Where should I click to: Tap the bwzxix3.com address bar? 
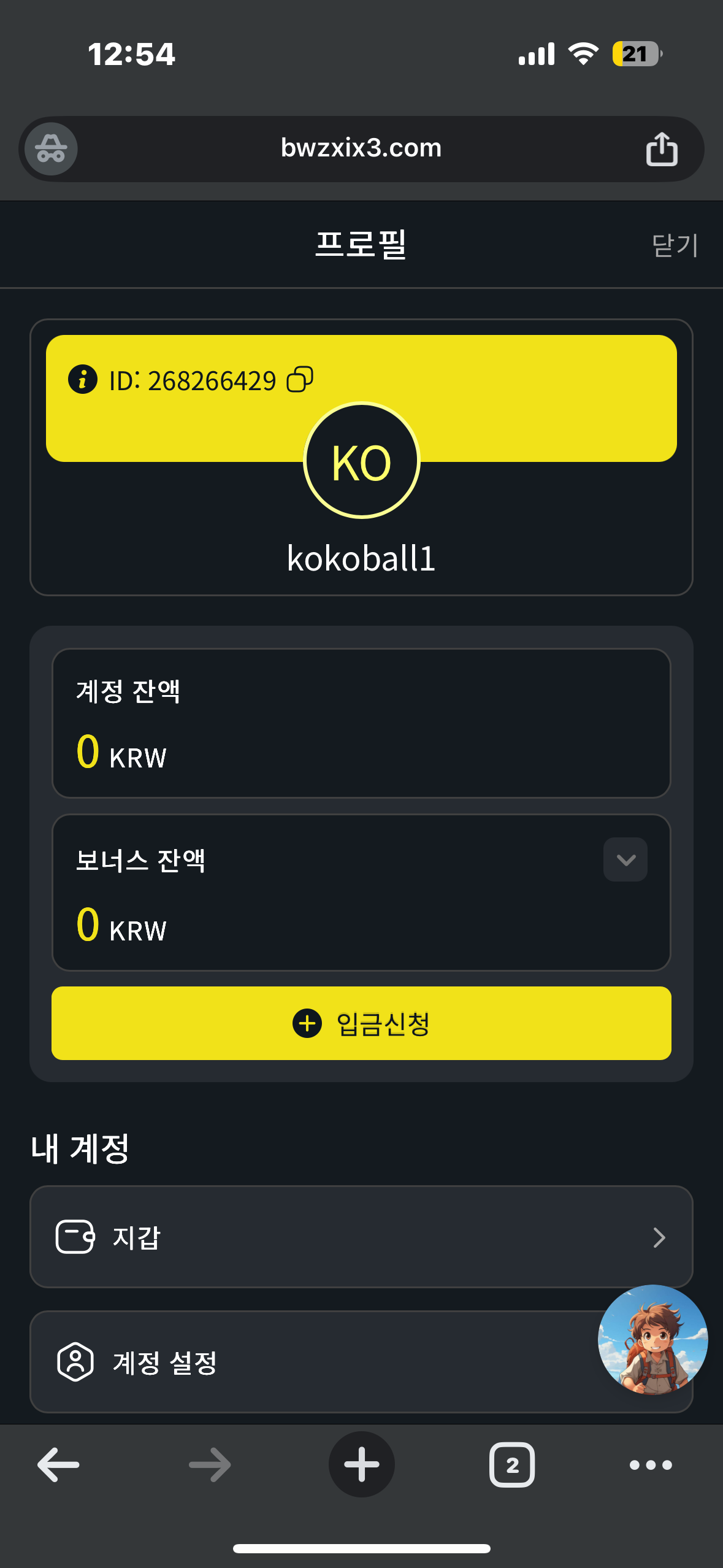click(x=361, y=148)
